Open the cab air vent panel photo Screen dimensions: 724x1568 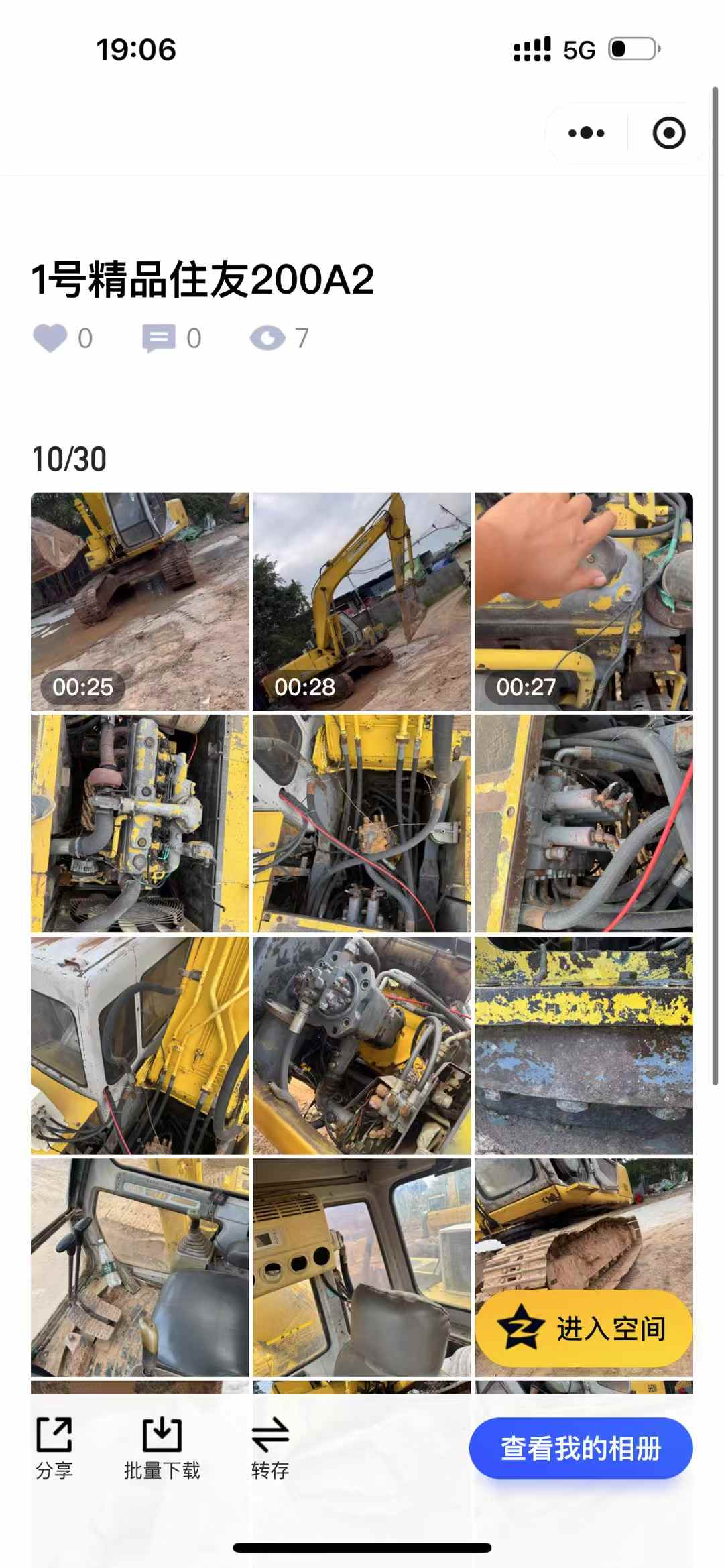pyautogui.click(x=361, y=1267)
